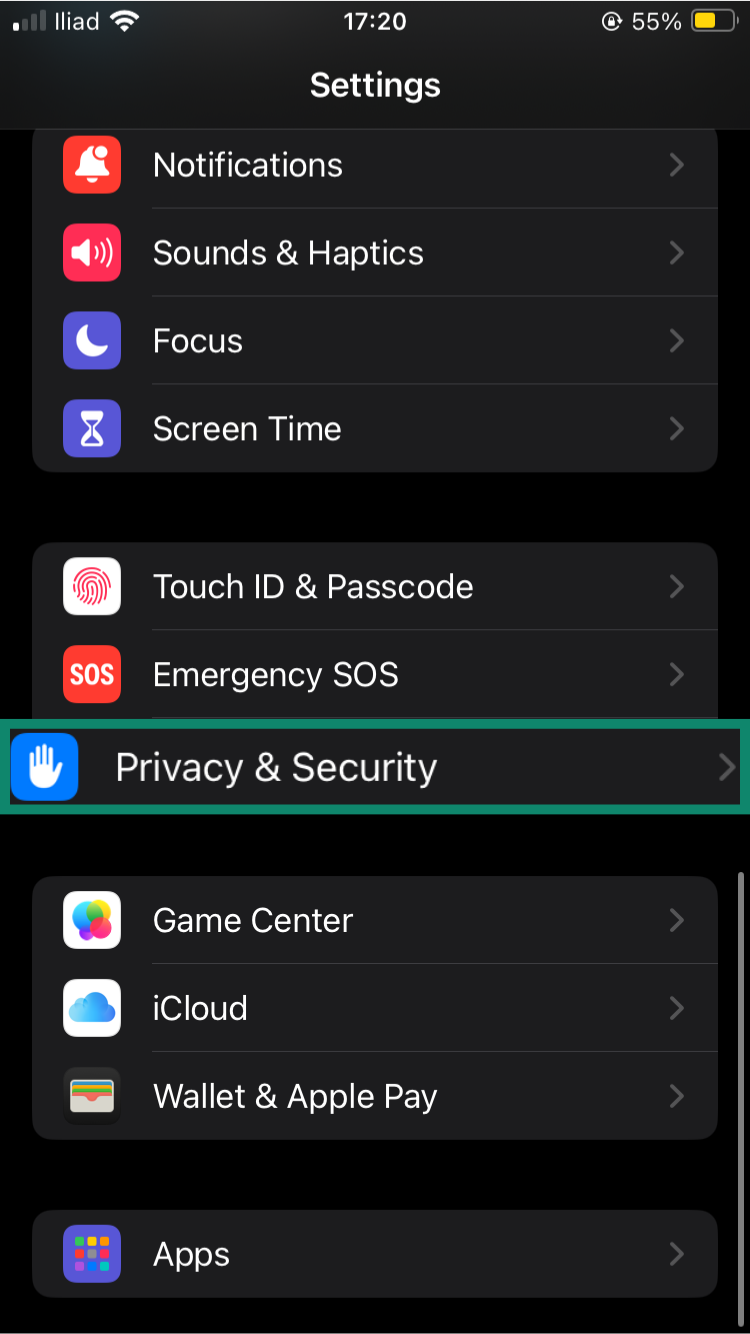Viewport: 750px width, 1334px height.
Task: Tap the Touch ID fingerprint icon
Action: pyautogui.click(x=91, y=586)
